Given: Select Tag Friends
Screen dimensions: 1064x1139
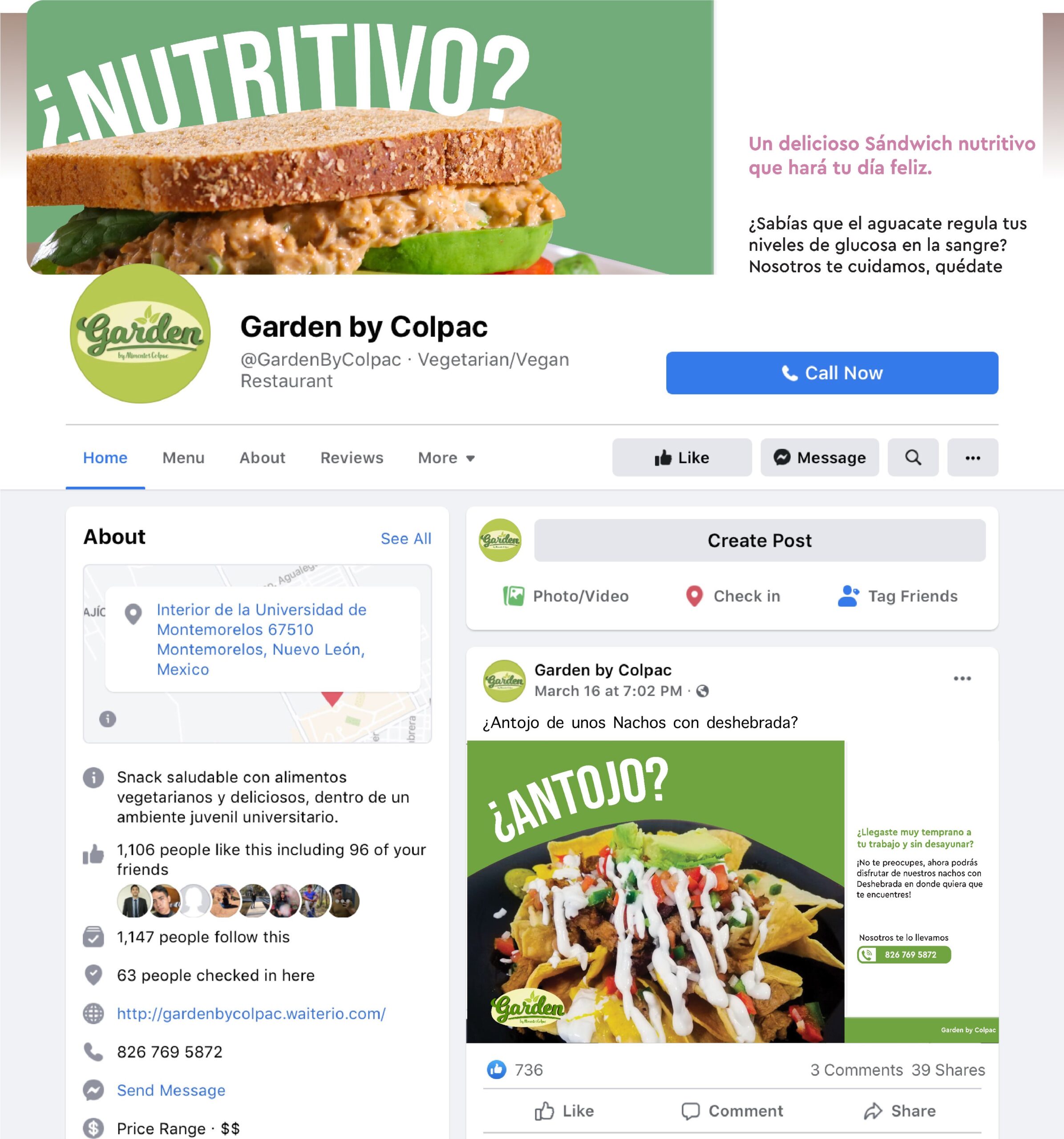Looking at the screenshot, I should tap(897, 597).
